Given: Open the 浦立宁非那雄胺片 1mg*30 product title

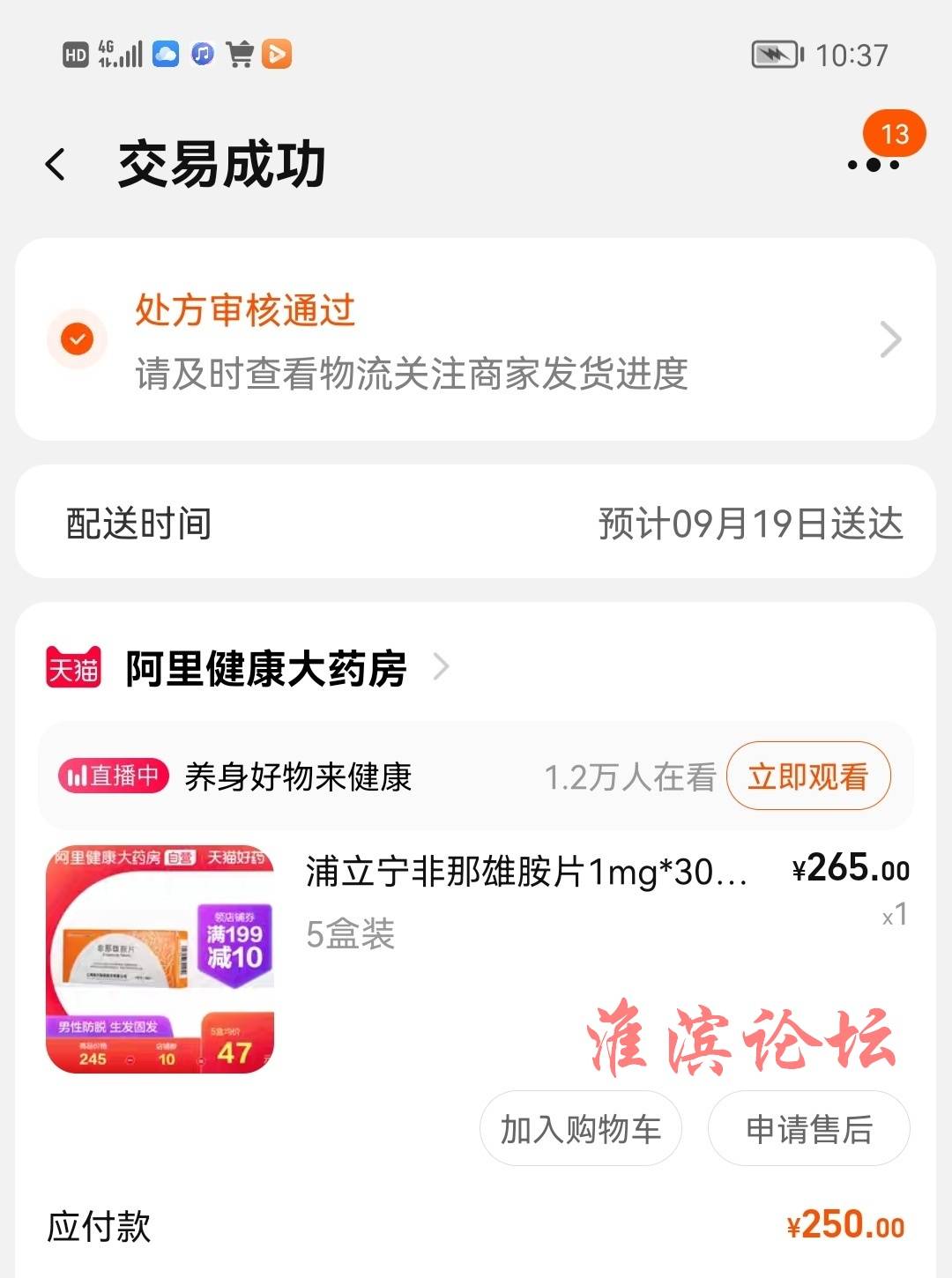Looking at the screenshot, I should 525,873.
